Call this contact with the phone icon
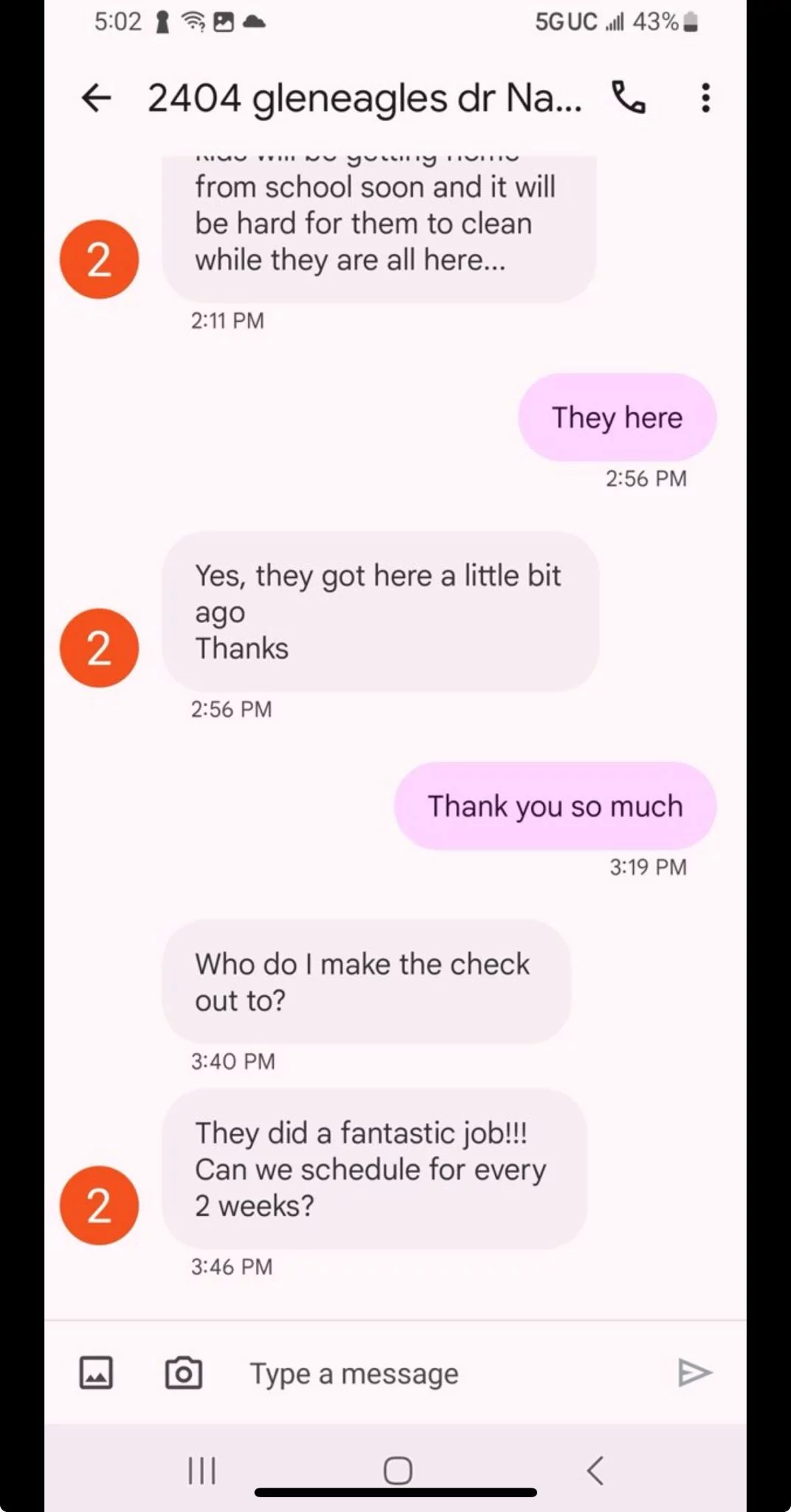 click(x=629, y=97)
